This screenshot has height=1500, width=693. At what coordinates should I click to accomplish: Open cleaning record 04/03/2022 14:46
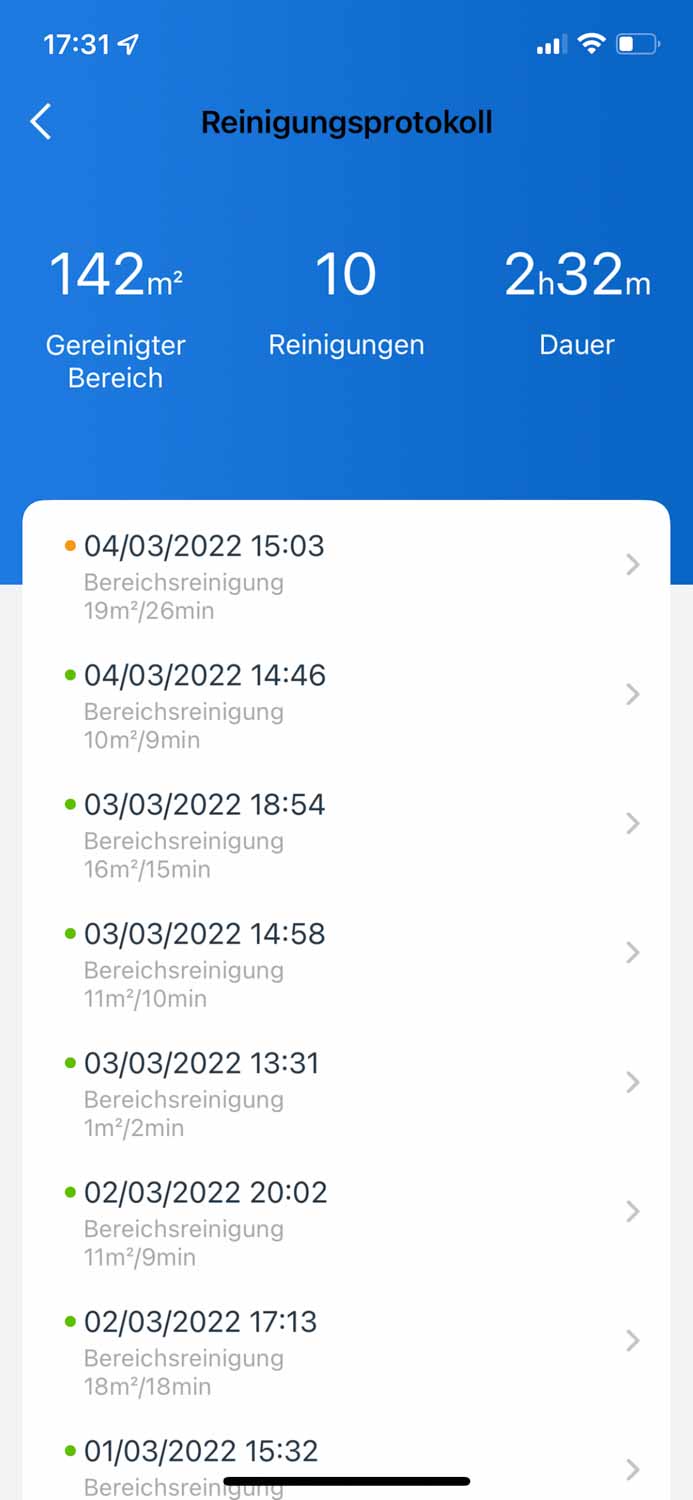pyautogui.click(x=346, y=694)
